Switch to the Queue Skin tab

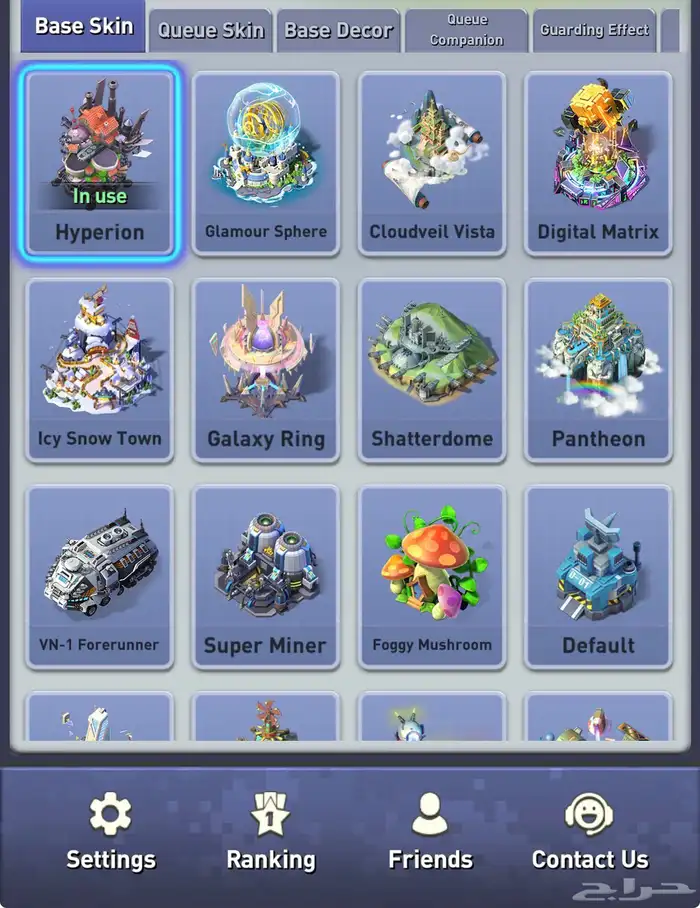[x=211, y=31]
